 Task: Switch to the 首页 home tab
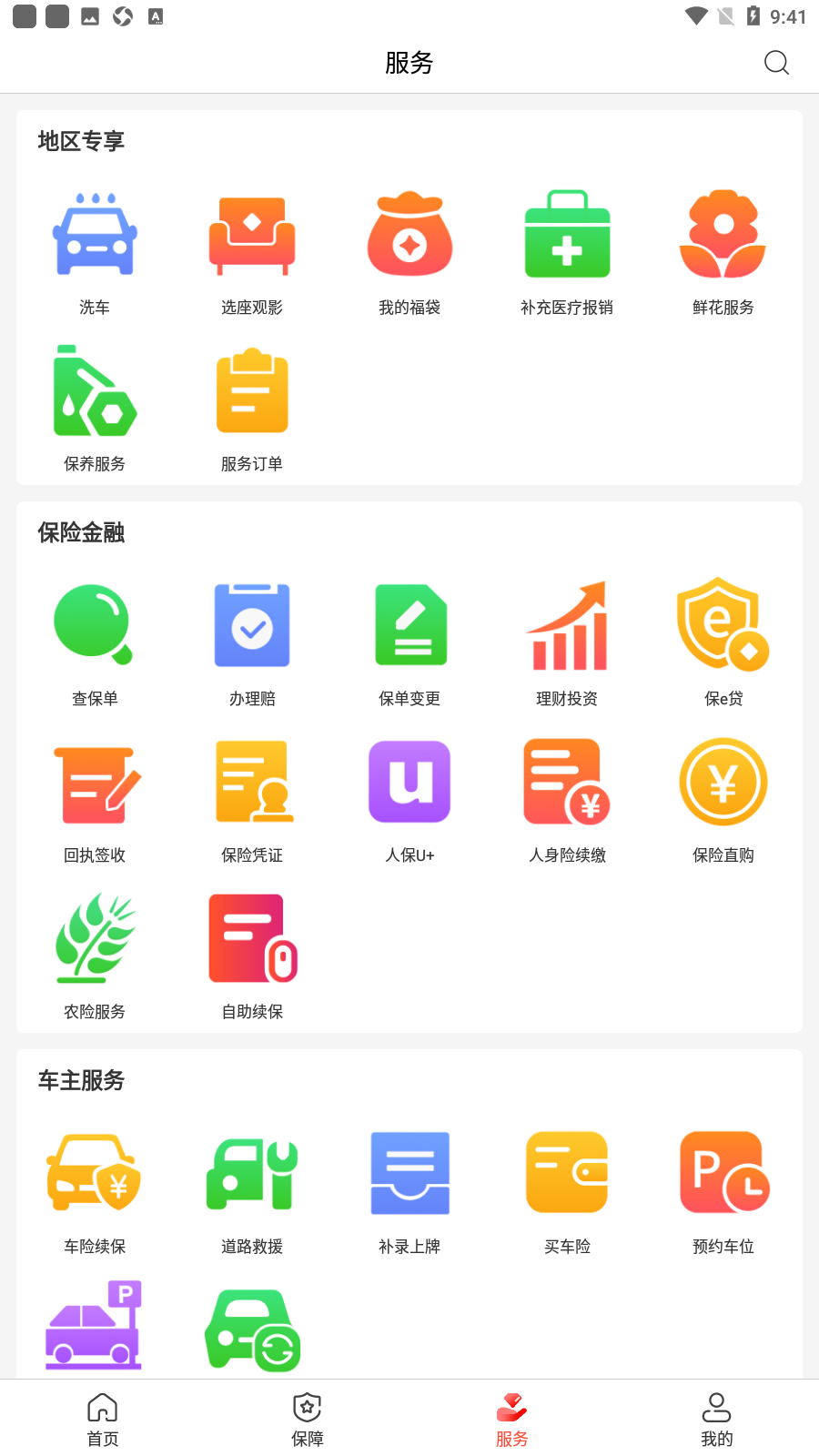pos(103,1420)
